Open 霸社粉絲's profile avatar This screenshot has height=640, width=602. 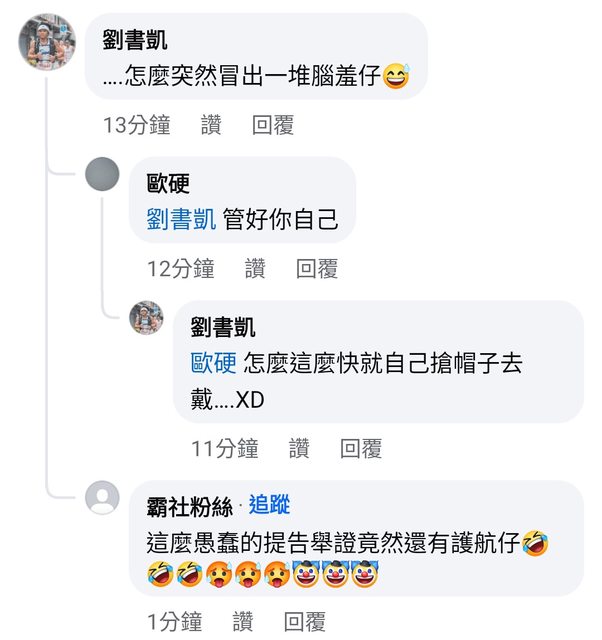click(x=103, y=497)
